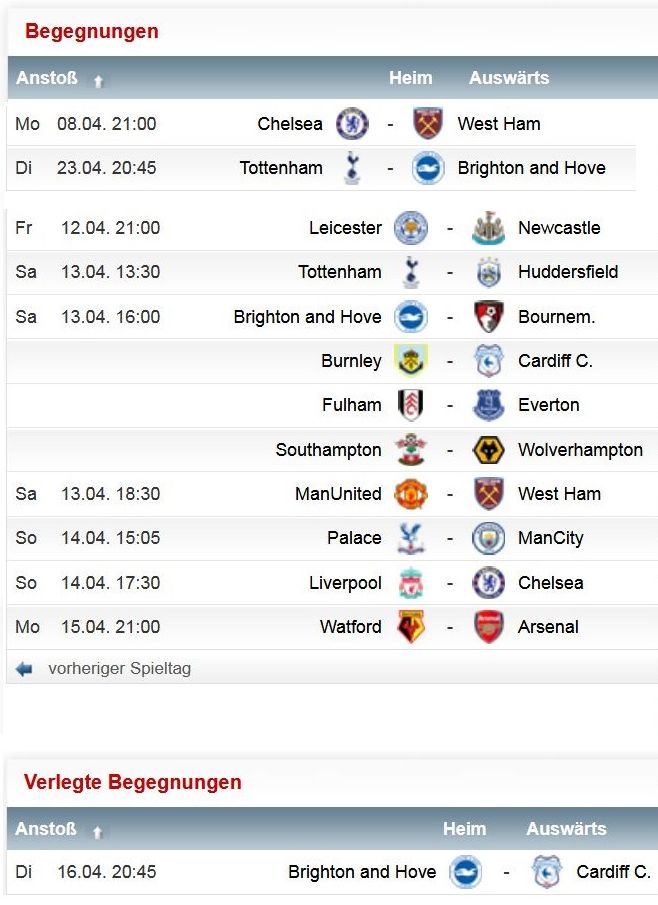Image resolution: width=658 pixels, height=905 pixels.
Task: Go to vorheriger Spieltag
Action: coord(118,668)
